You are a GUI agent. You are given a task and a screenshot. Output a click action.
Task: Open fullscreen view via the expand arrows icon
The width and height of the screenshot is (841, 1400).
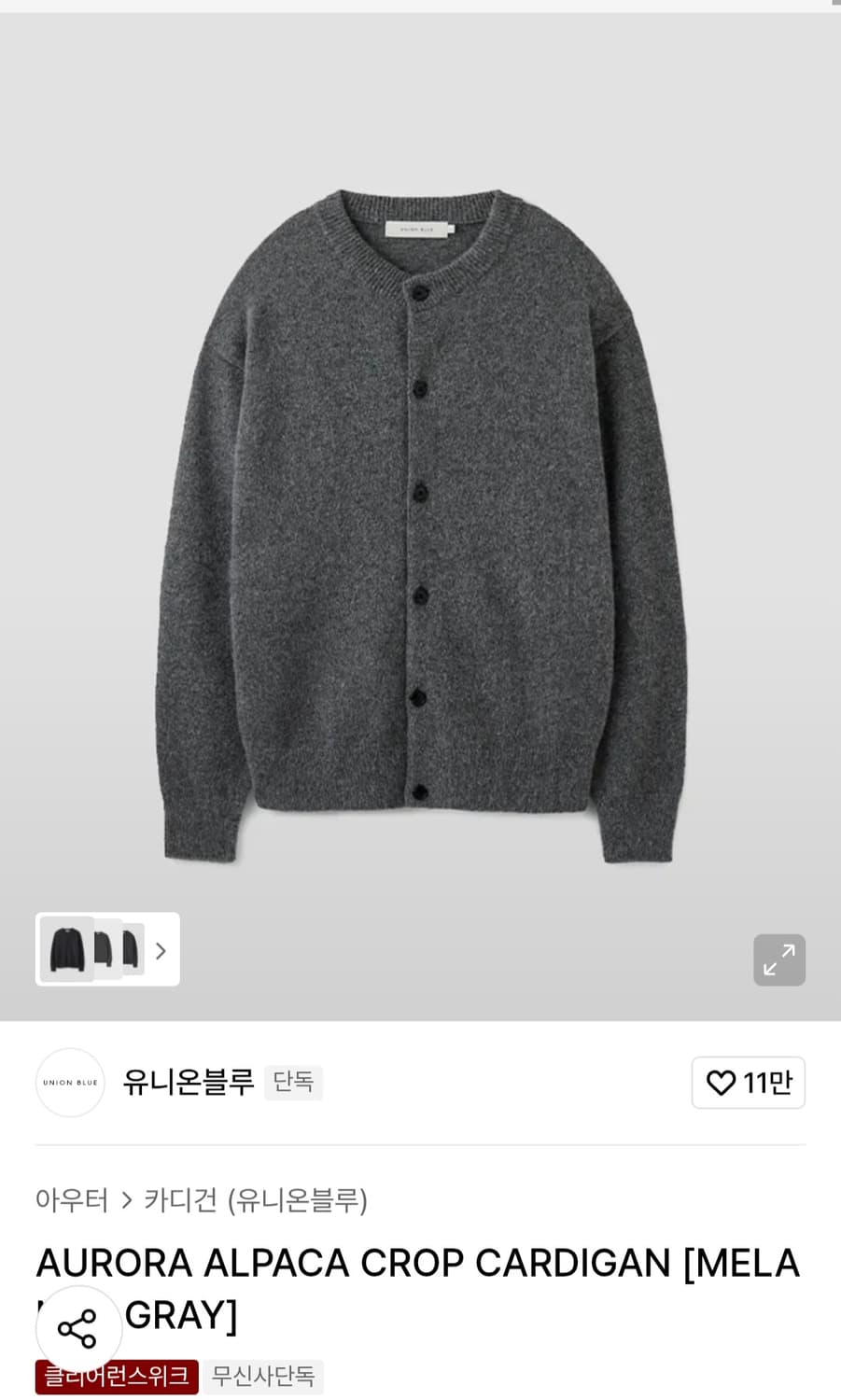click(x=779, y=959)
